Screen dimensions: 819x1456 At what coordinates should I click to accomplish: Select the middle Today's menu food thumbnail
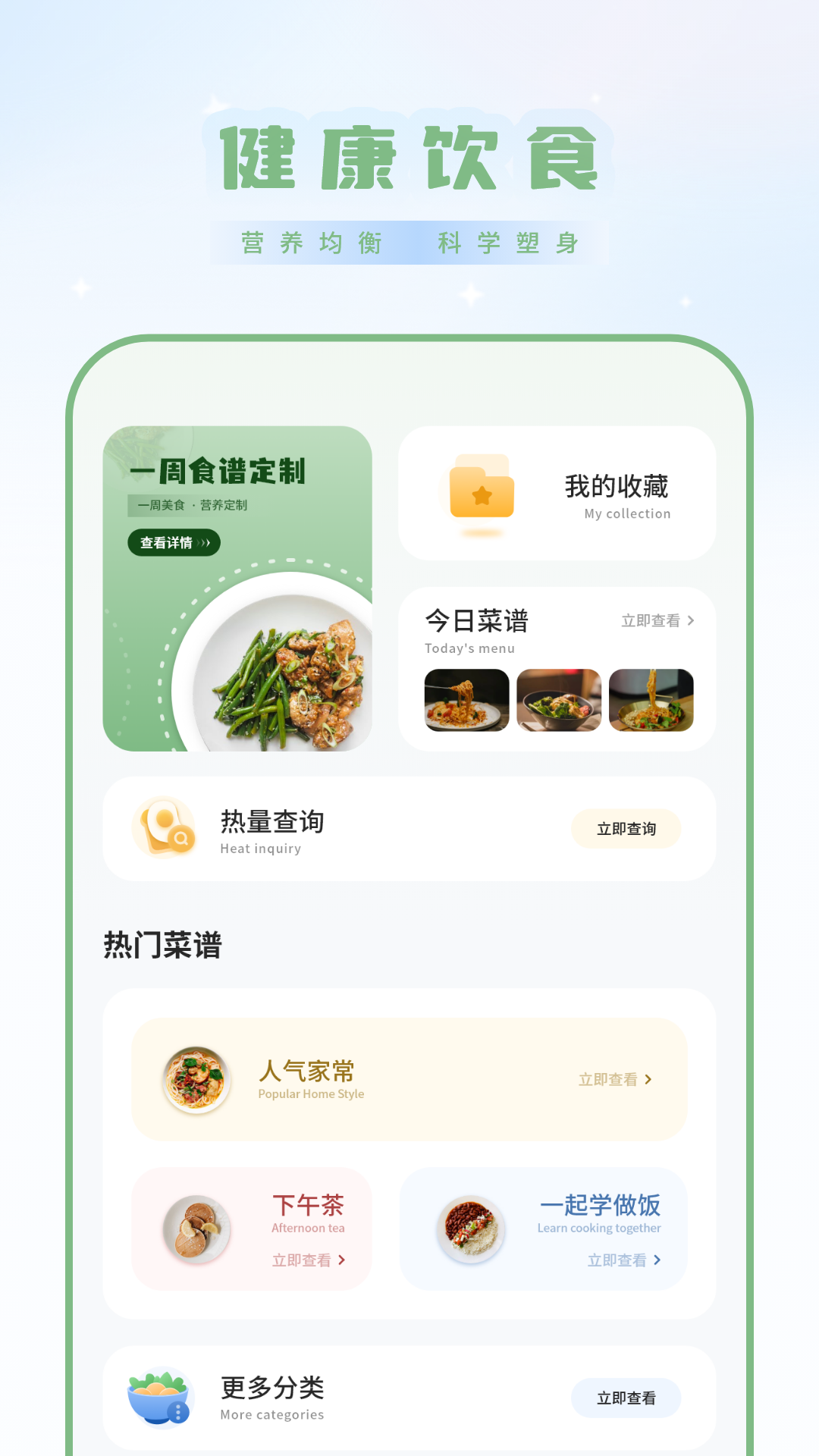(559, 701)
